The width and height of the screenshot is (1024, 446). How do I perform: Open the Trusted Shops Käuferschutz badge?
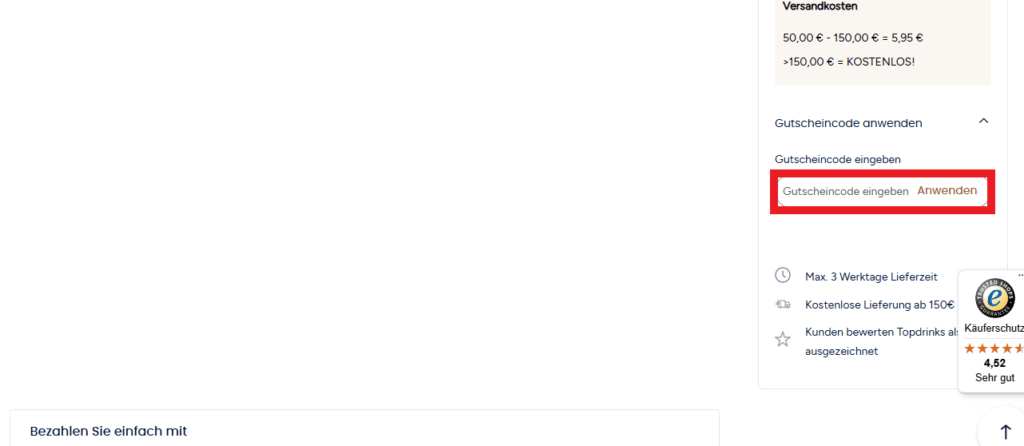[994, 330]
